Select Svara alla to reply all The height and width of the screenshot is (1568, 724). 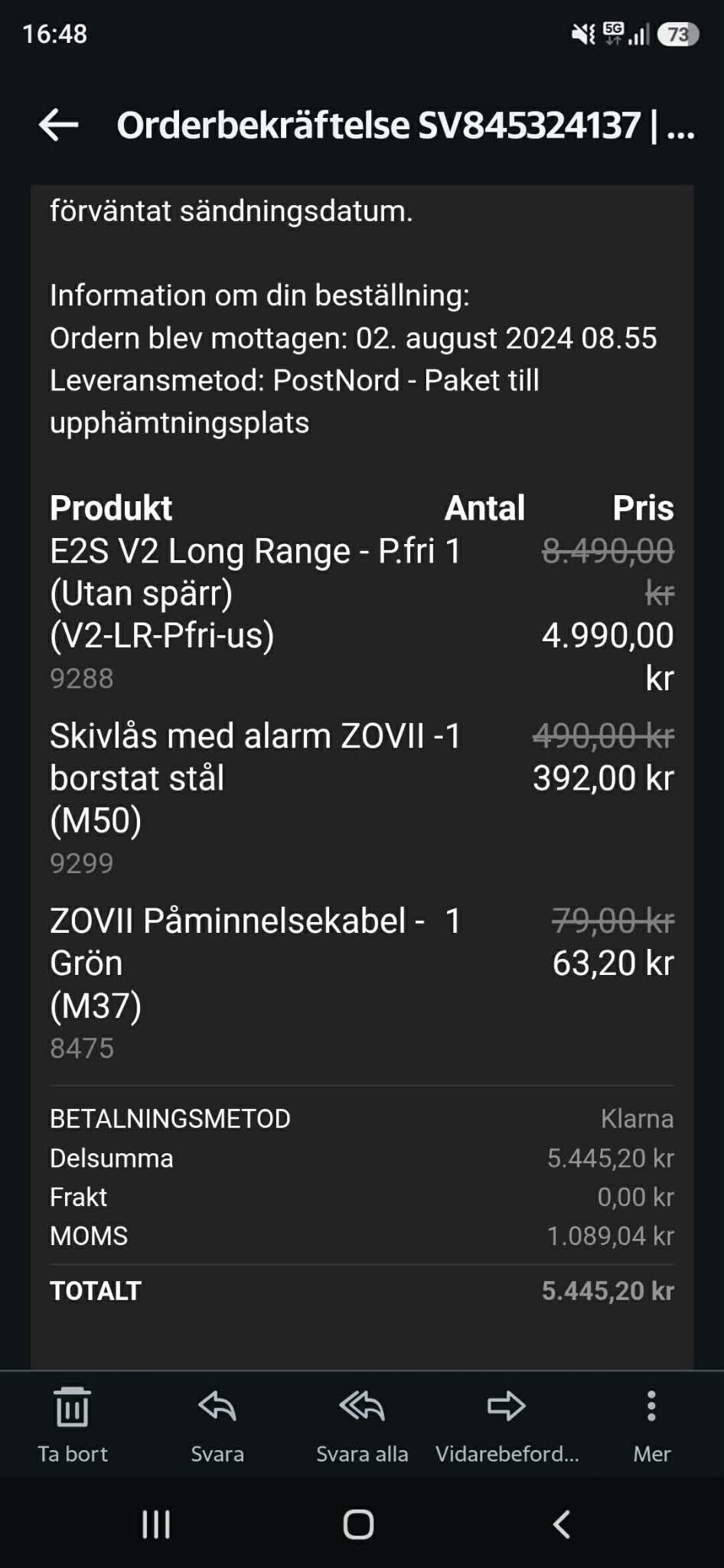(x=362, y=1424)
